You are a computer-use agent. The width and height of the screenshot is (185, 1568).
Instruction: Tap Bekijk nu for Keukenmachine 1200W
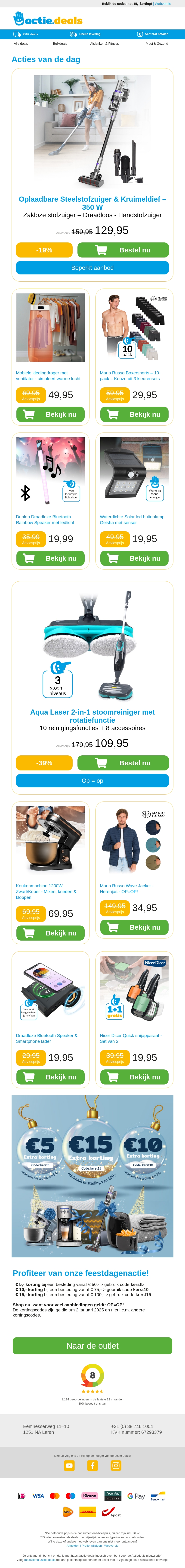(50, 933)
